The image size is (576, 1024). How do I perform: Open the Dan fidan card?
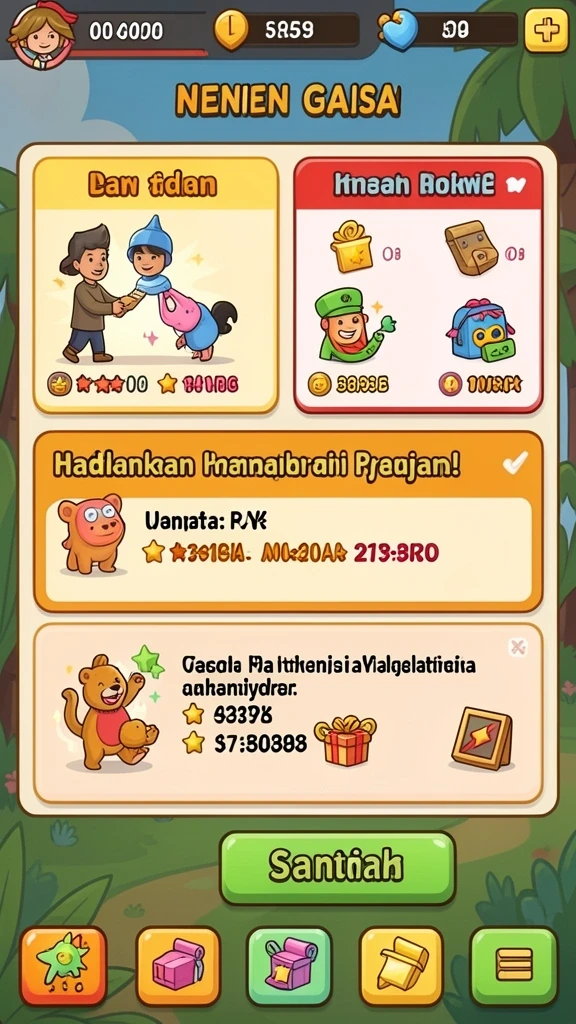156,285
